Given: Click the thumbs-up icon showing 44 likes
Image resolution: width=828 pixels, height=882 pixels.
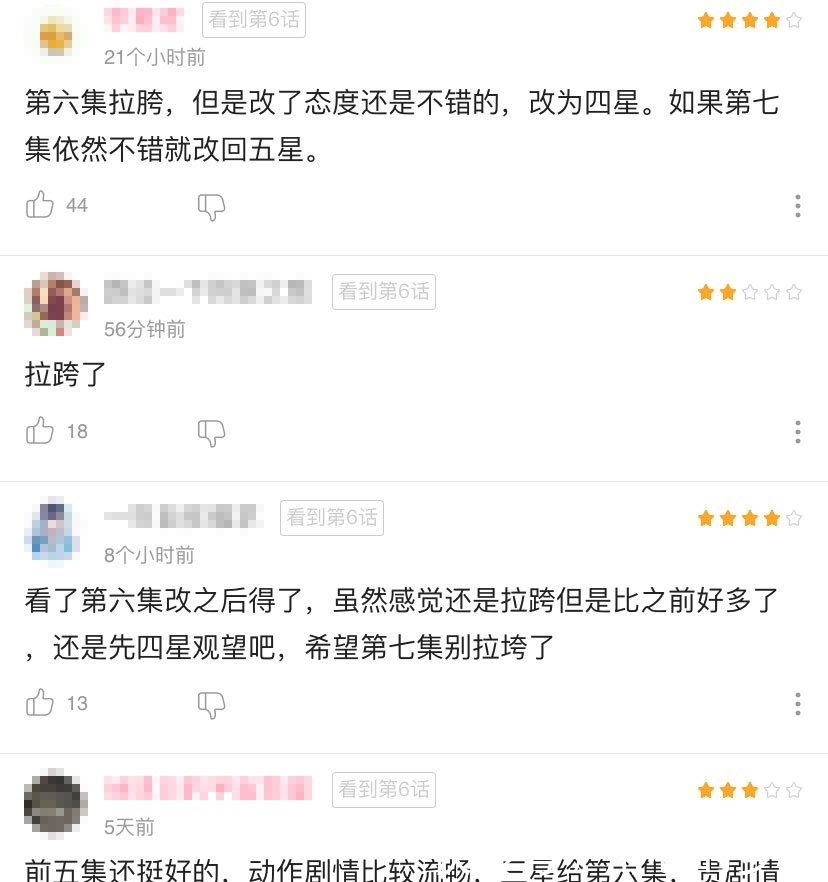Looking at the screenshot, I should (39, 205).
